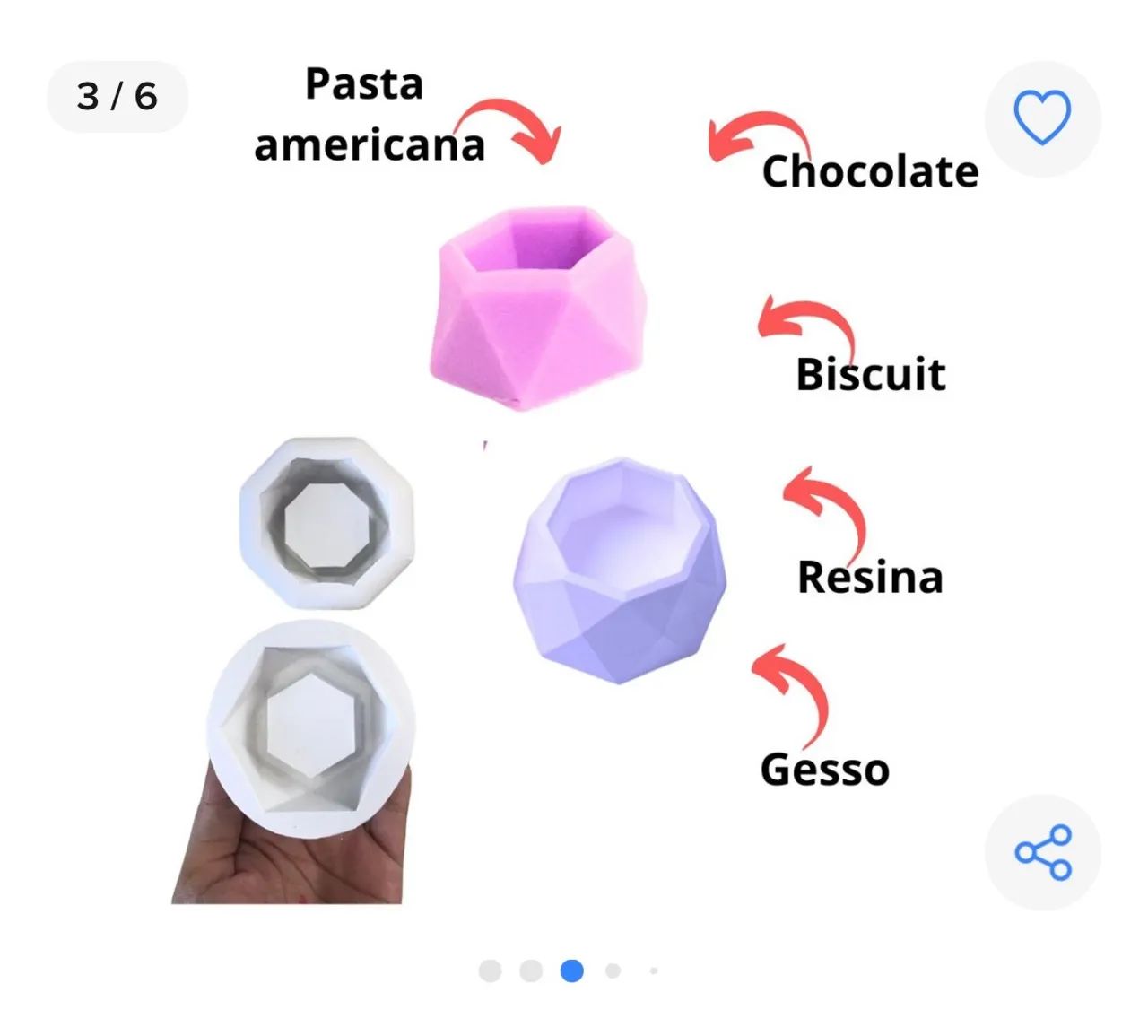Add this product to favorites

[1042, 118]
